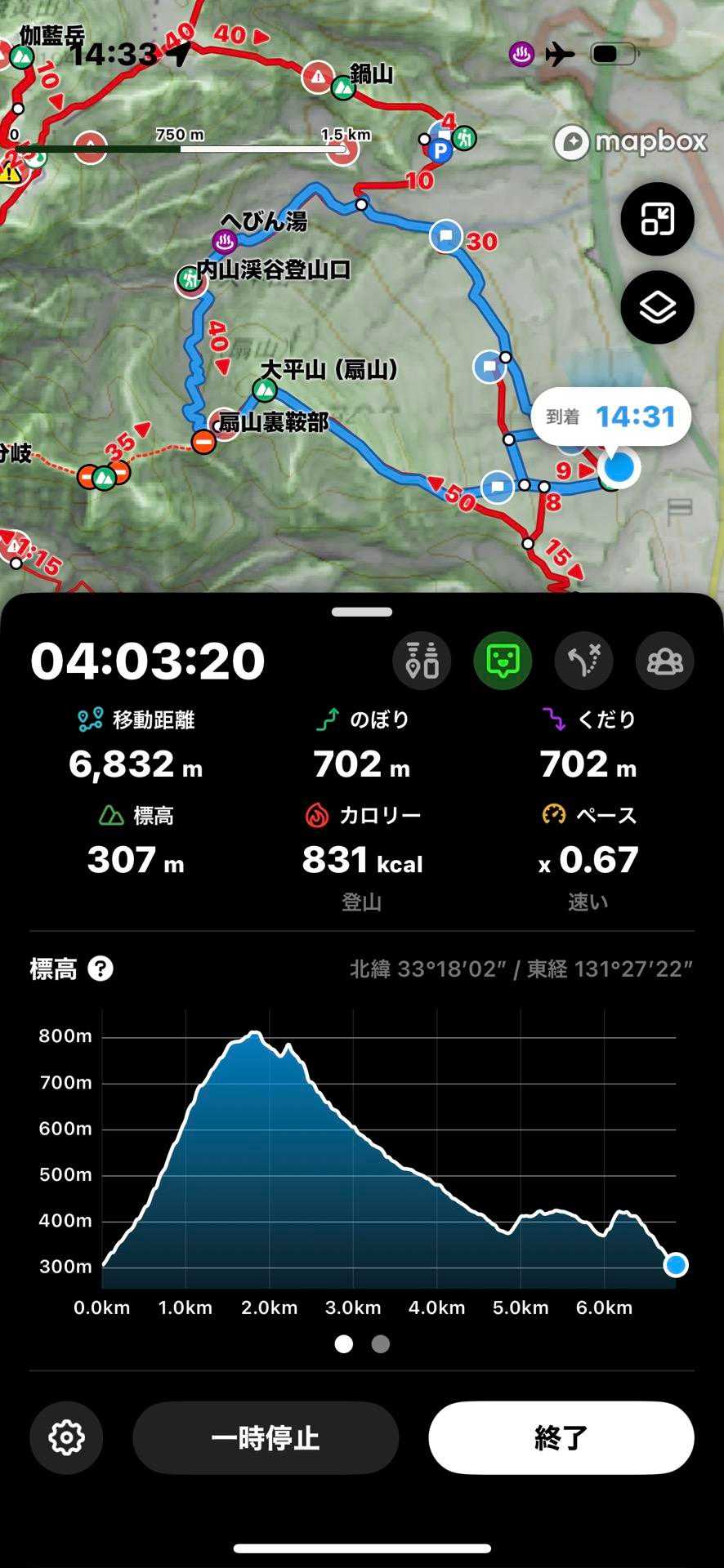Open the 内山渓谷登山口 trailhead marker
The width and height of the screenshot is (724, 1568).
pyautogui.click(x=190, y=280)
